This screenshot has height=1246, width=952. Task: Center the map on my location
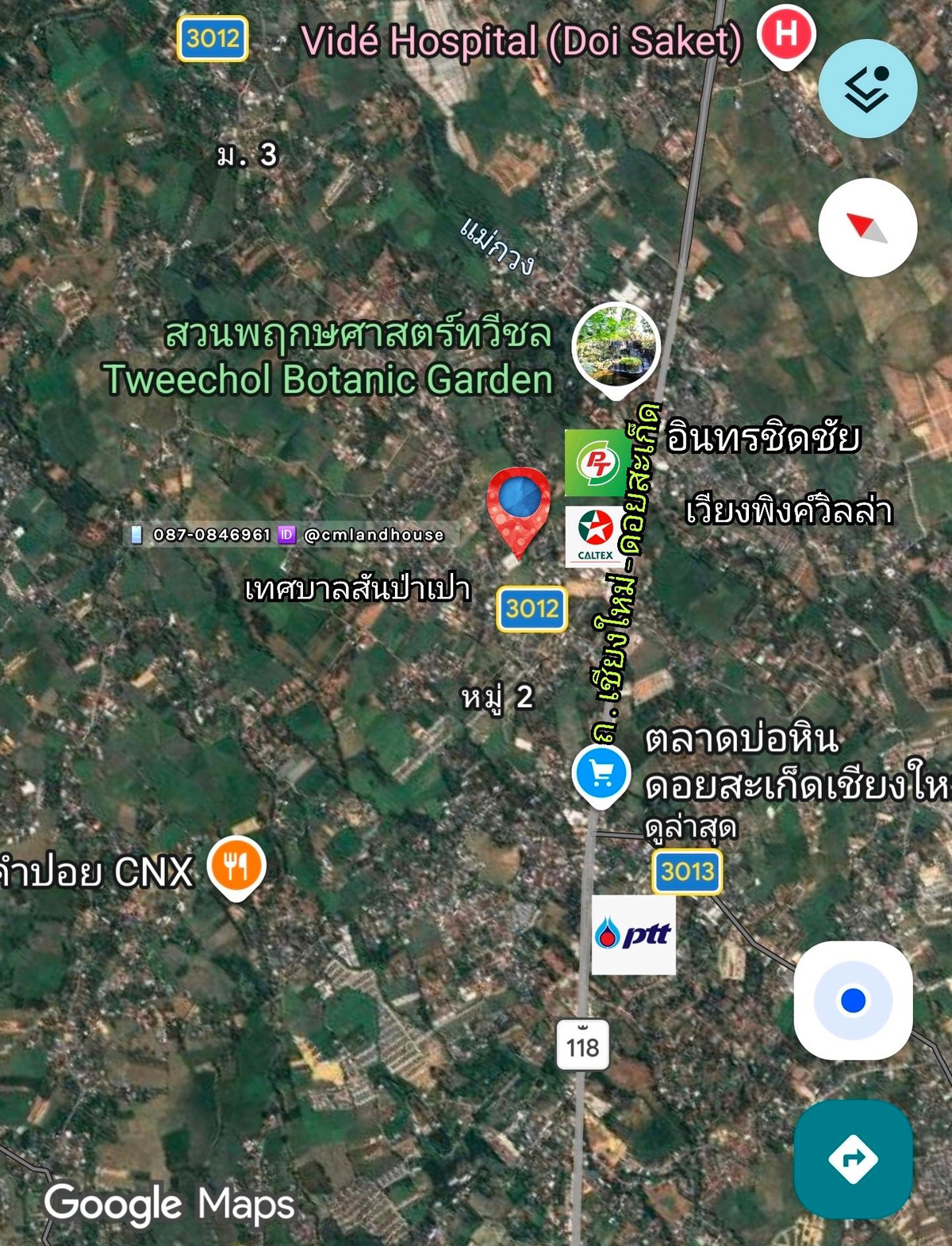[853, 1000]
